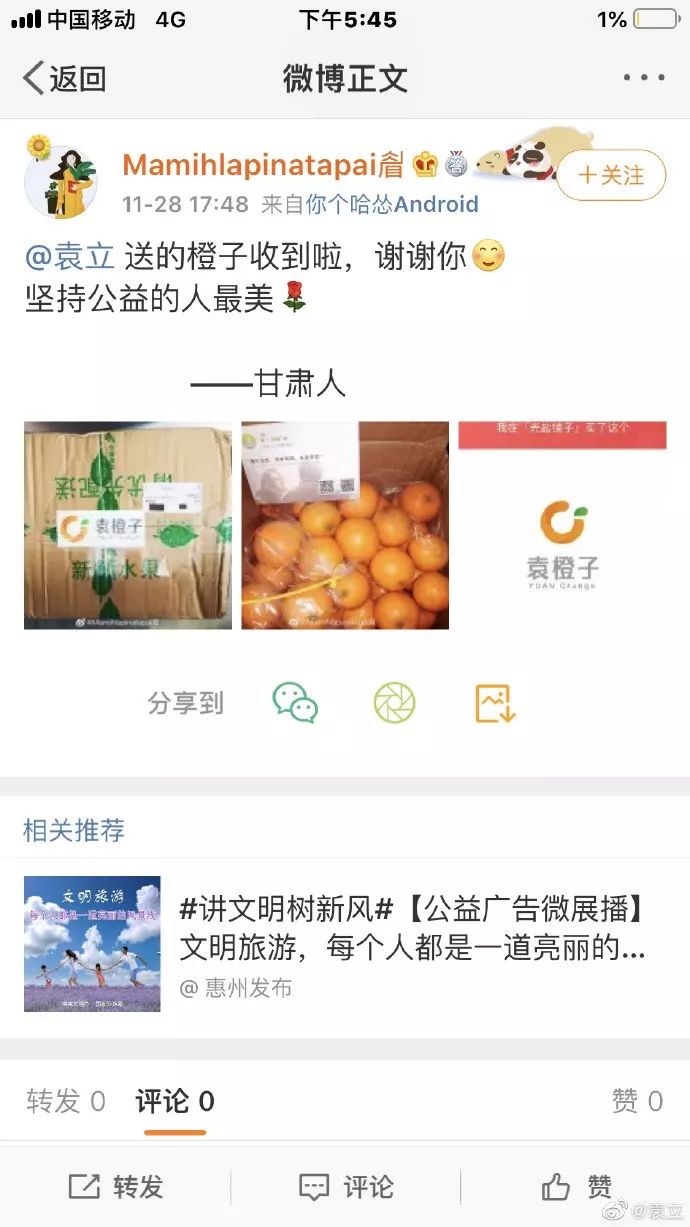Save the post as an image
Viewport: 690px width, 1227px height.
pos(494,703)
